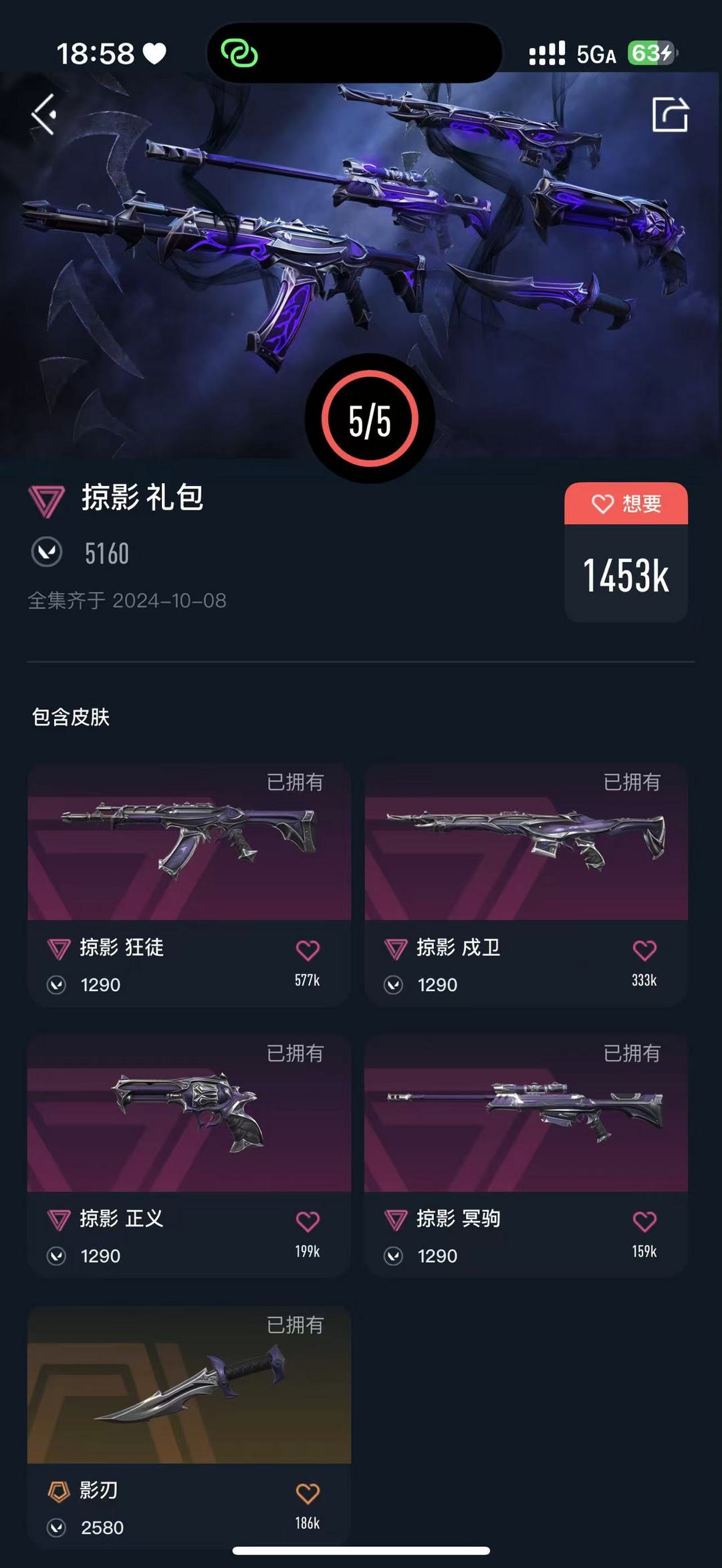Like the 掠影 冥驹 skin

pos(644,1221)
